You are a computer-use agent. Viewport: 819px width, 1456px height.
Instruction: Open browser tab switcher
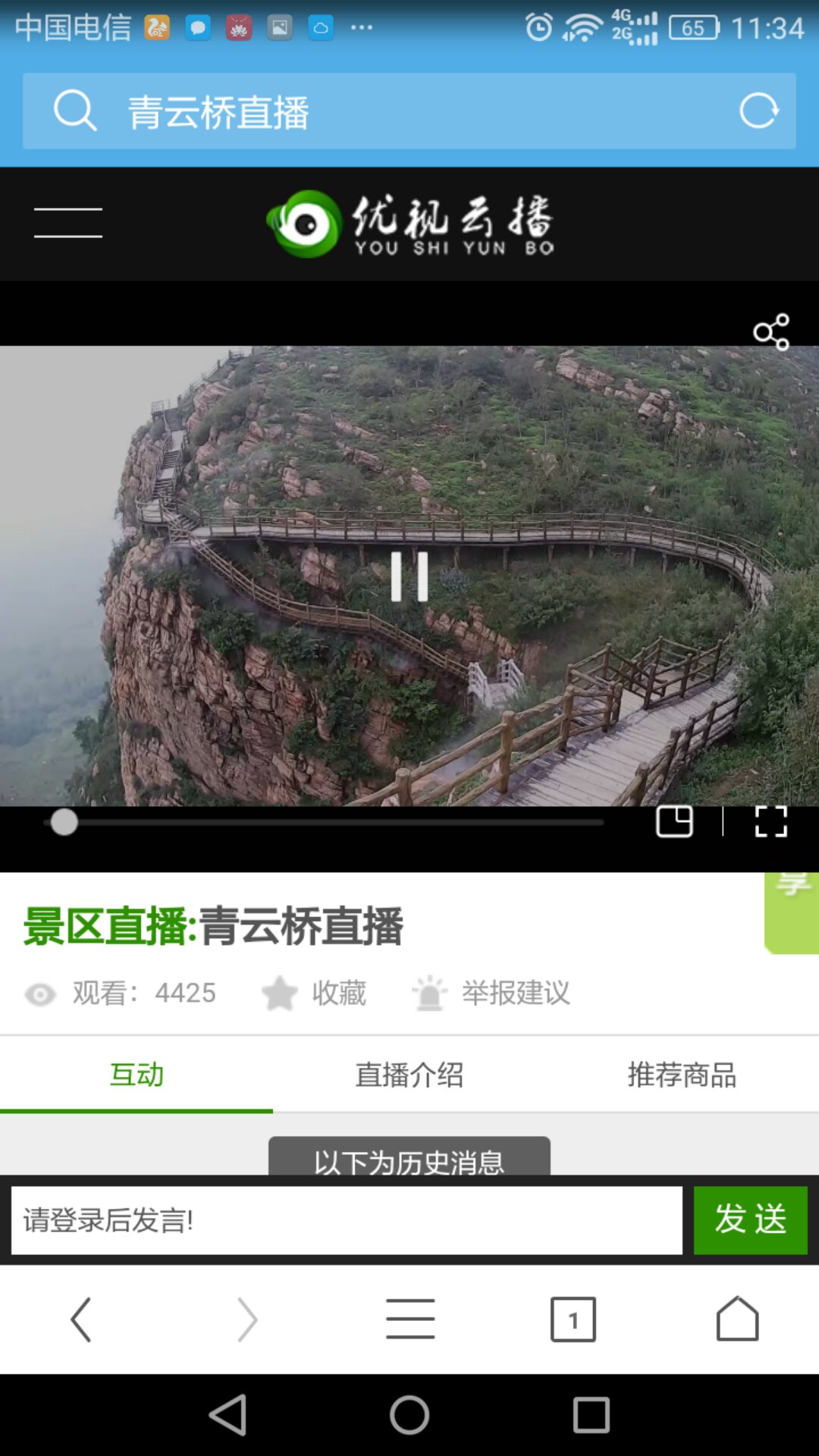pos(573,1319)
